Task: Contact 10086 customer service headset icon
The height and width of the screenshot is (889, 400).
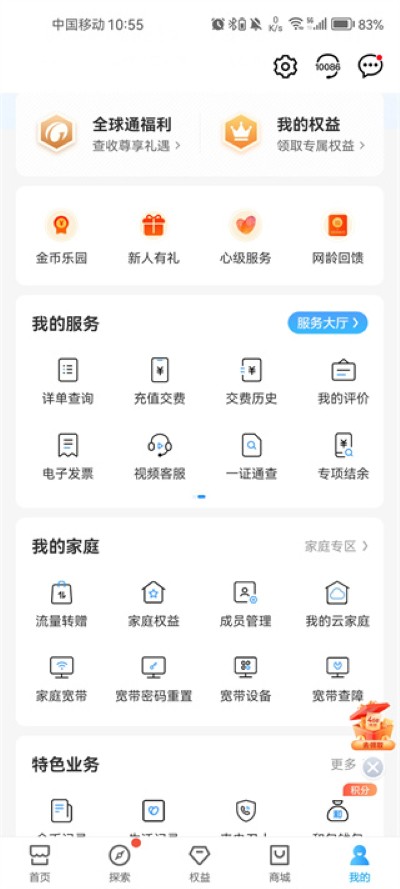Action: [327, 67]
